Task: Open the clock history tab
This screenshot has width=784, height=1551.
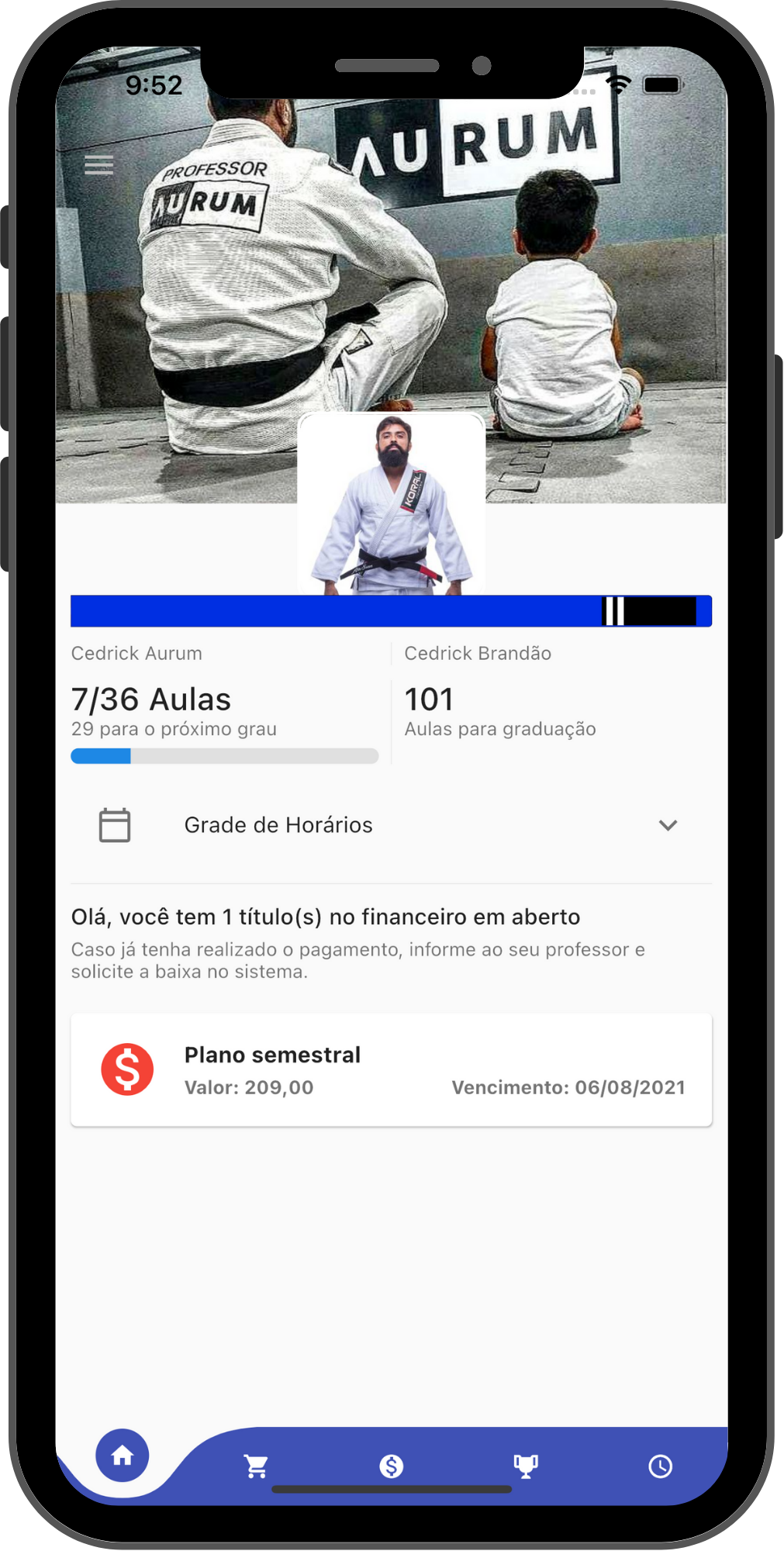Action: [660, 1466]
